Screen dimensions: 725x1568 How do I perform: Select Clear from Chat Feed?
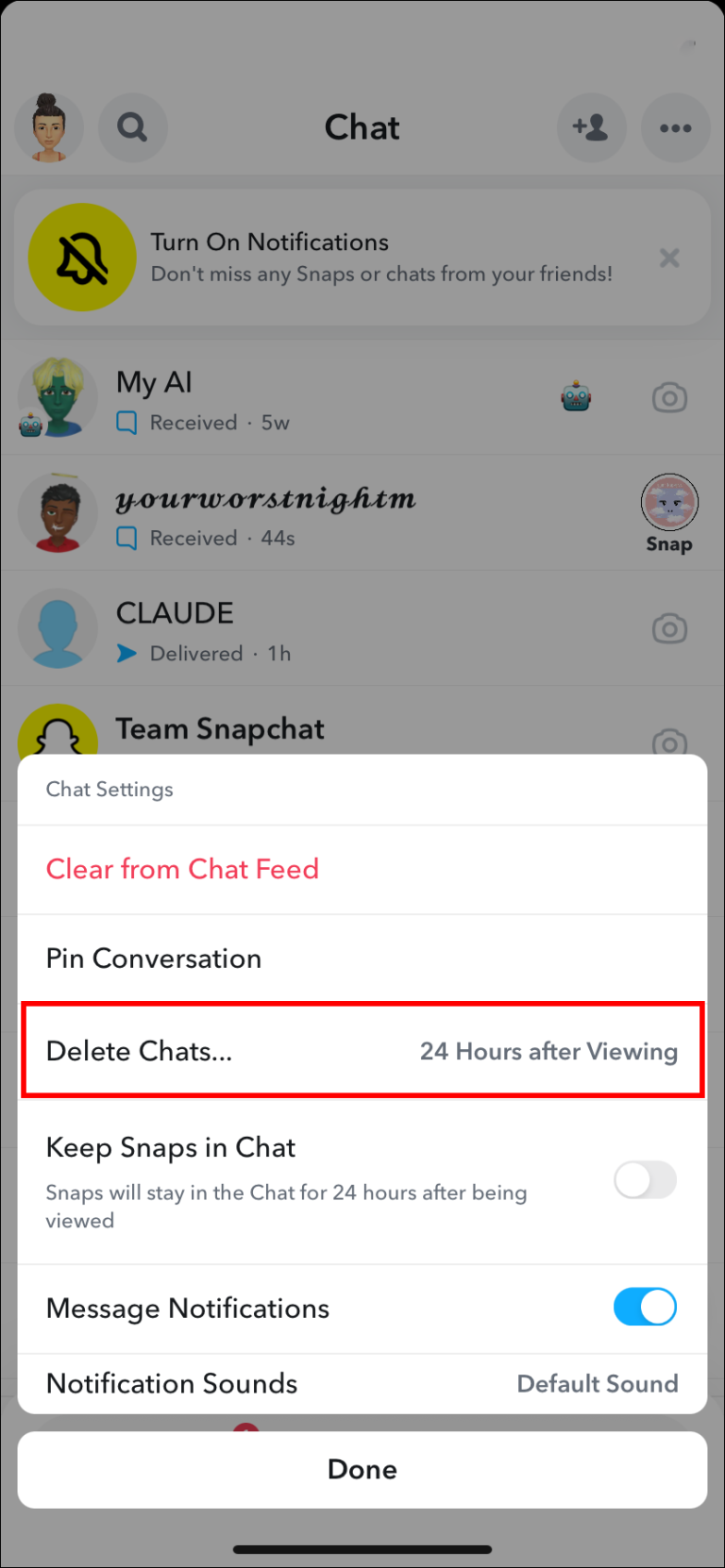point(182,869)
